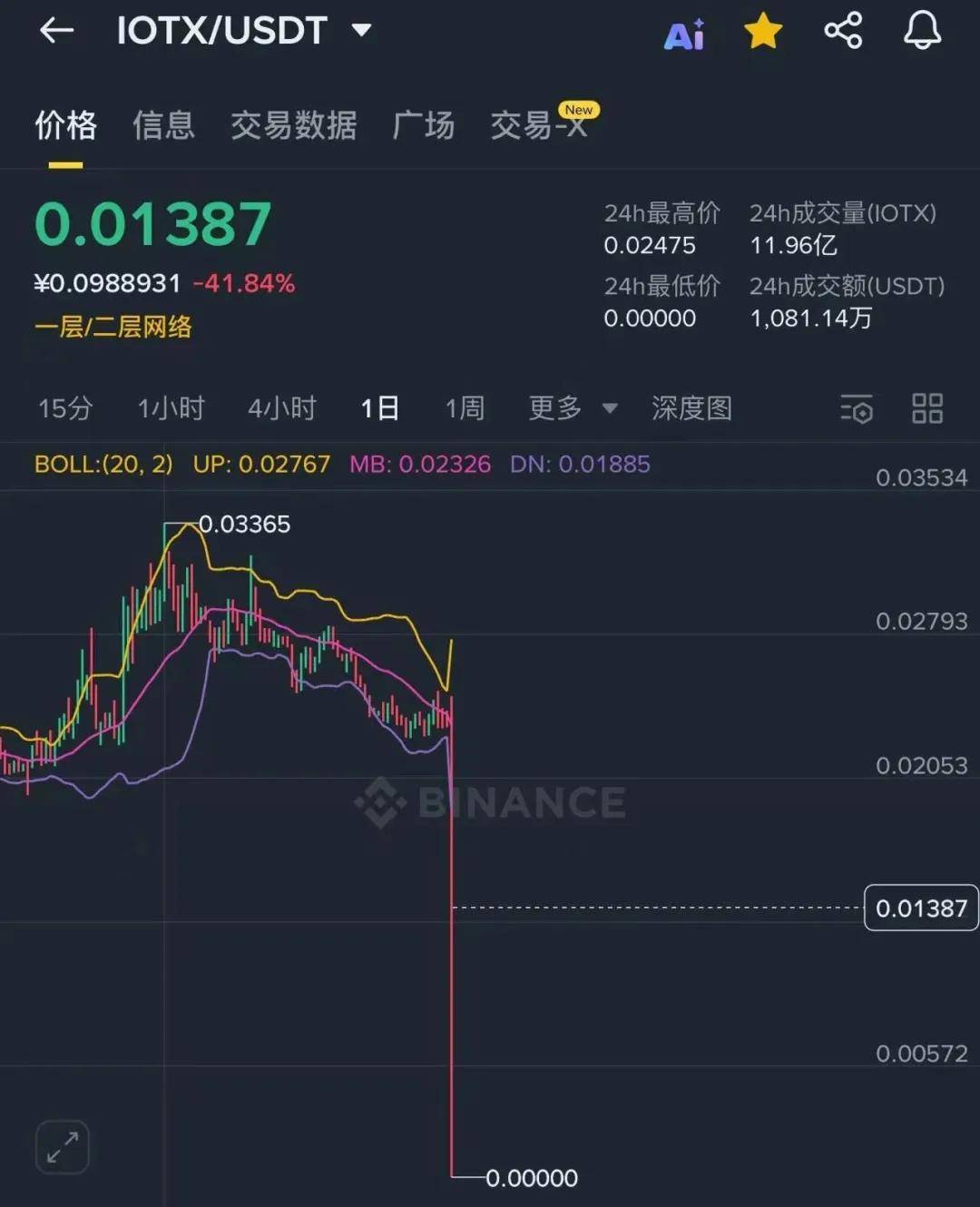Viewport: 980px width, 1207px height.
Task: Open the 广场 tab
Action: (423, 126)
